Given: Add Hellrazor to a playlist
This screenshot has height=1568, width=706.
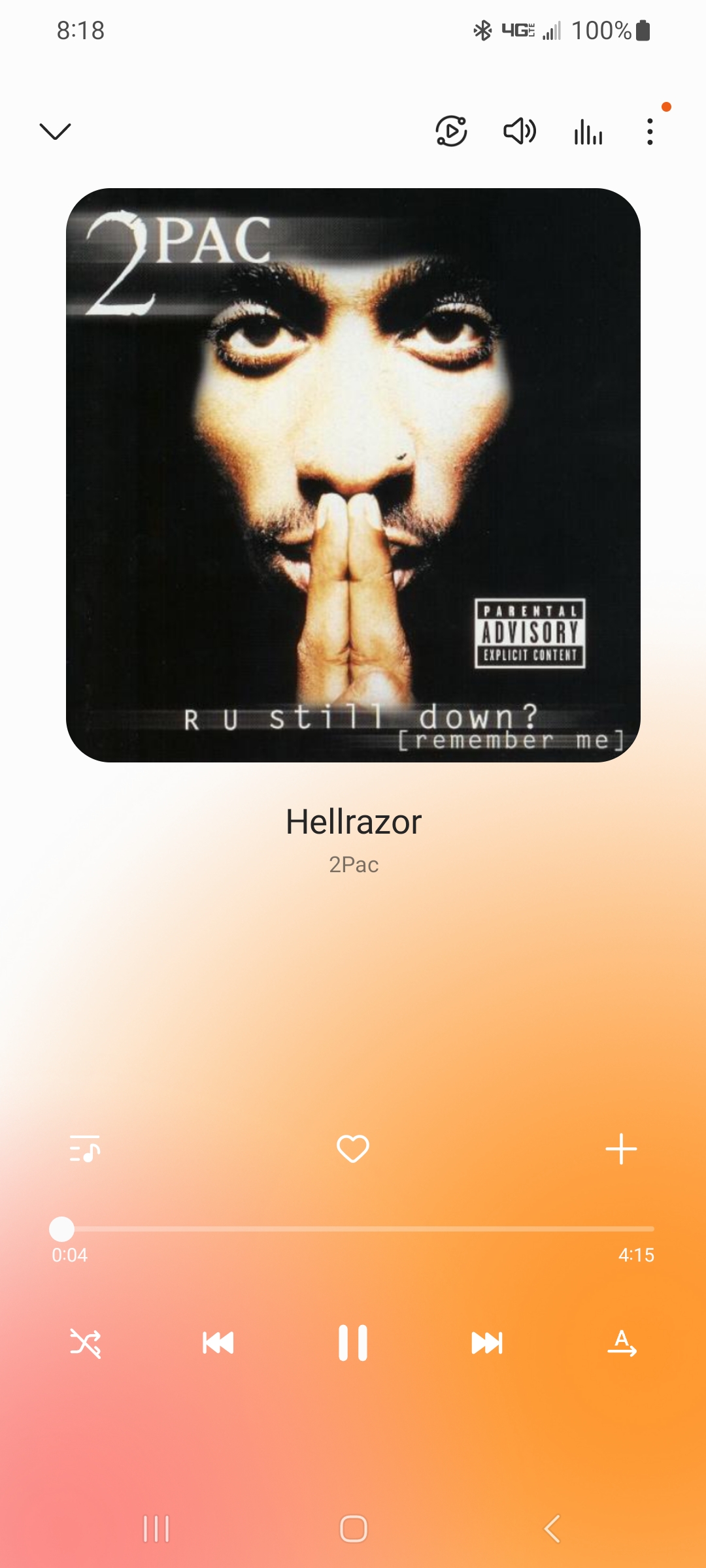Looking at the screenshot, I should [x=621, y=1149].
